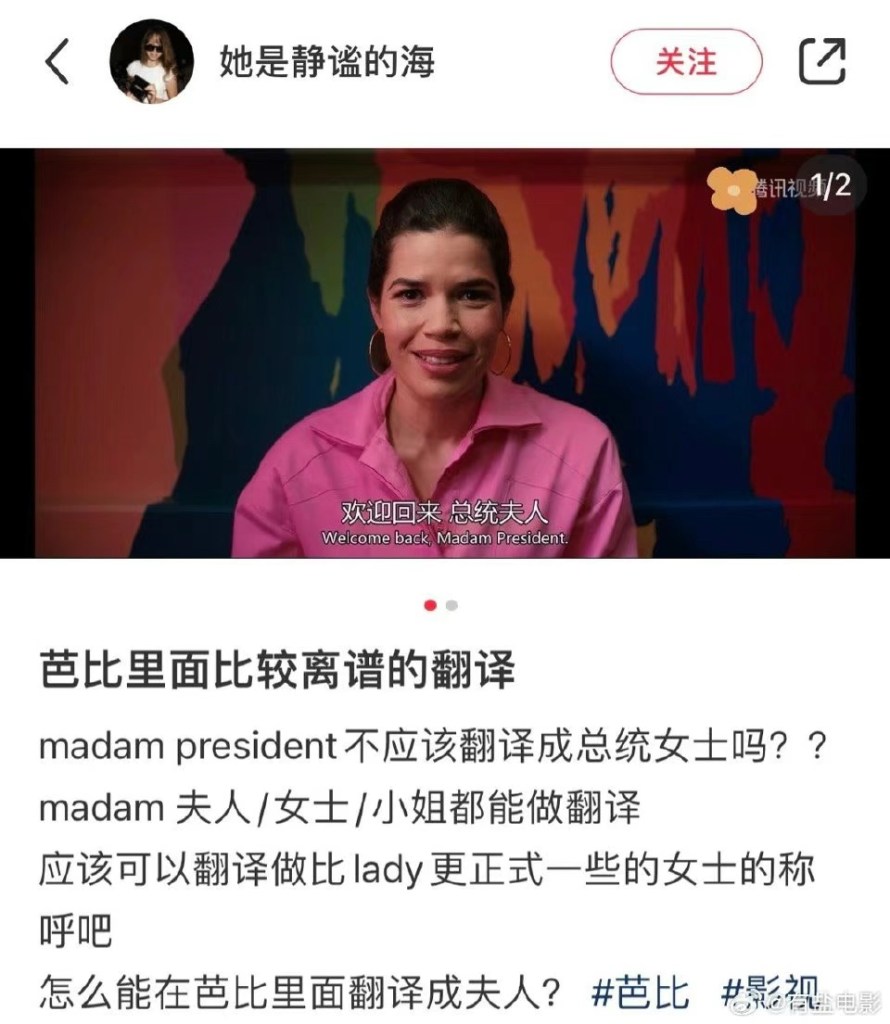Open the author's profile picture
Viewport: 890px width, 1024px height.
pos(151,62)
